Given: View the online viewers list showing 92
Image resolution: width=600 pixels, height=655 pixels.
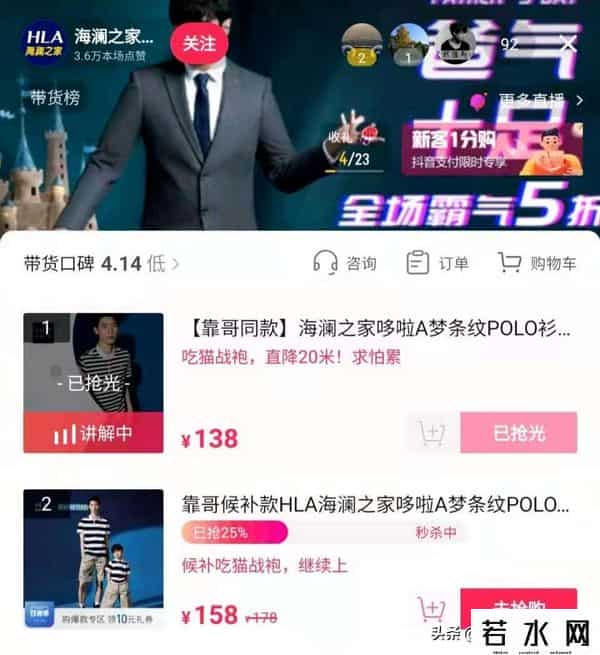Looking at the screenshot, I should click(x=509, y=44).
